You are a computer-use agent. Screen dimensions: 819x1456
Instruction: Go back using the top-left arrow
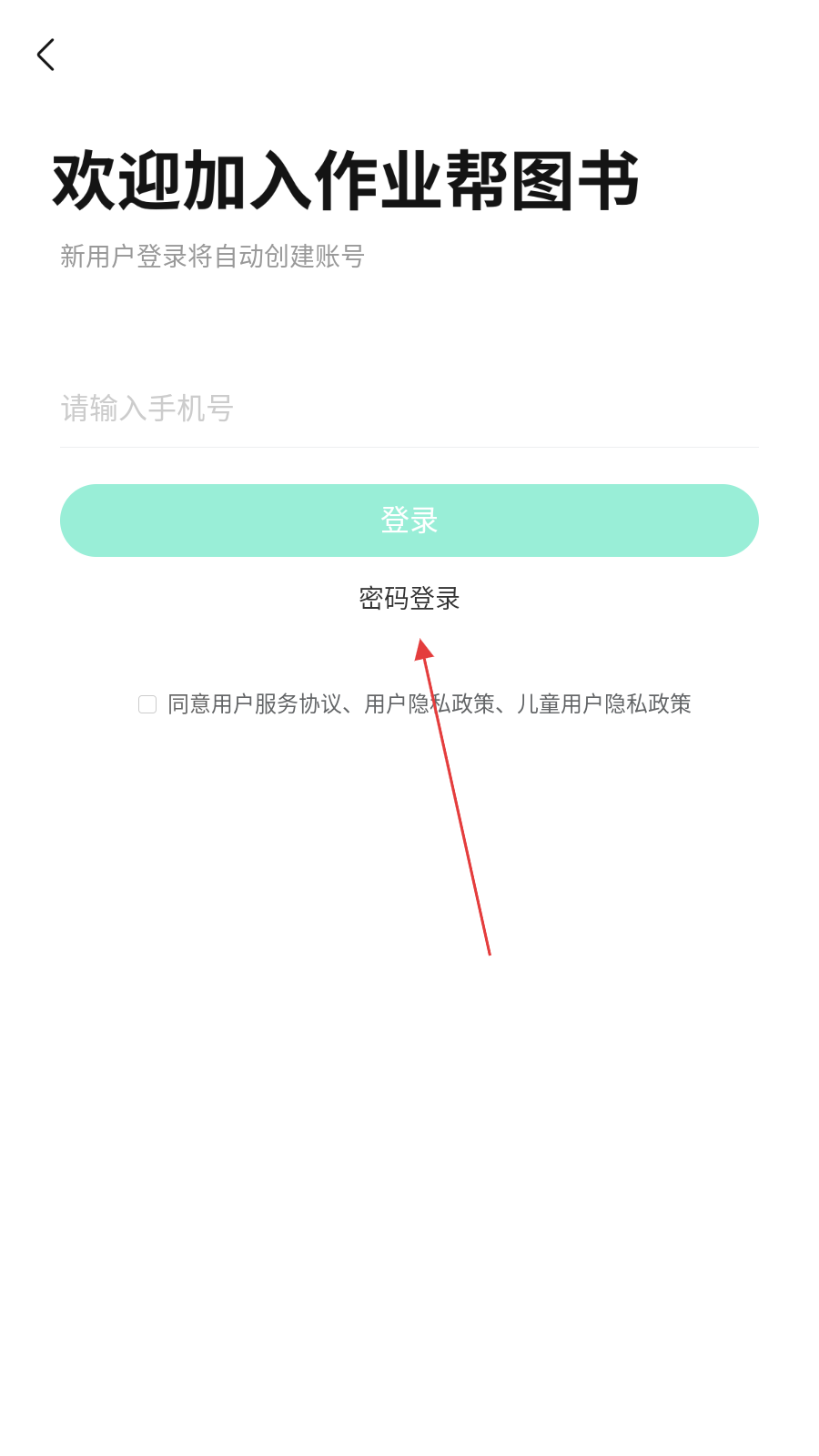tap(45, 55)
